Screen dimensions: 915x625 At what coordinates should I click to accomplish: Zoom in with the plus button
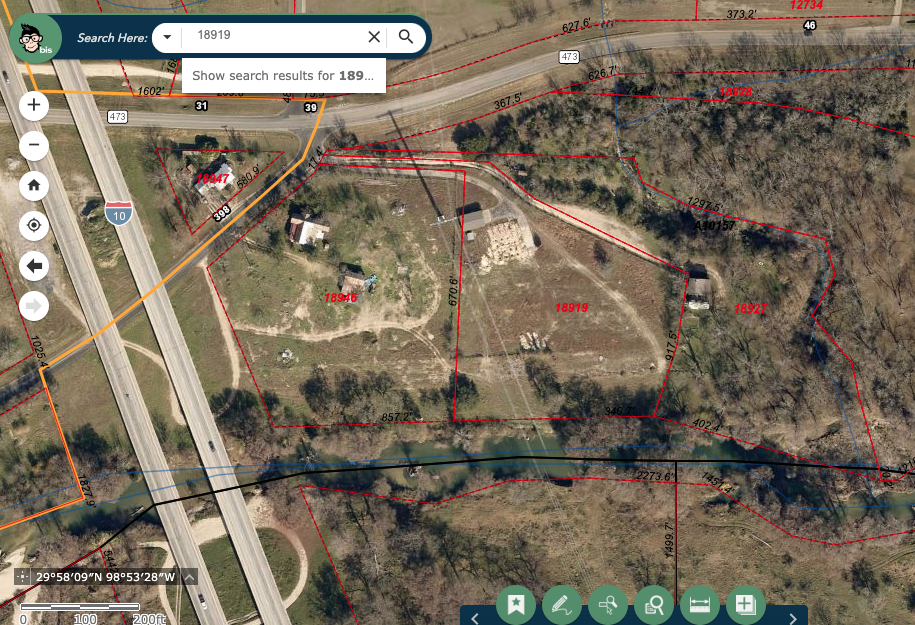34,105
